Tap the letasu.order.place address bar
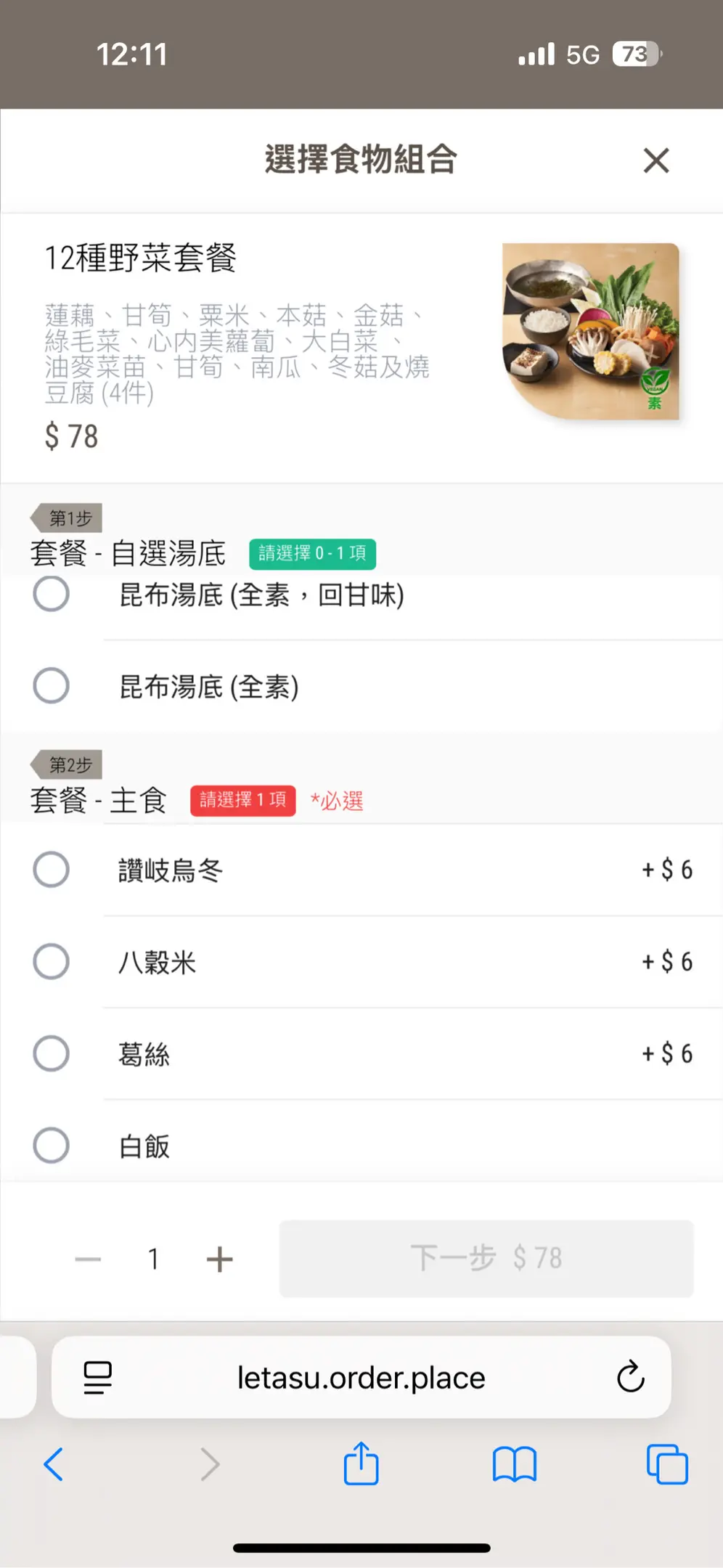The width and height of the screenshot is (723, 1568). (361, 1378)
